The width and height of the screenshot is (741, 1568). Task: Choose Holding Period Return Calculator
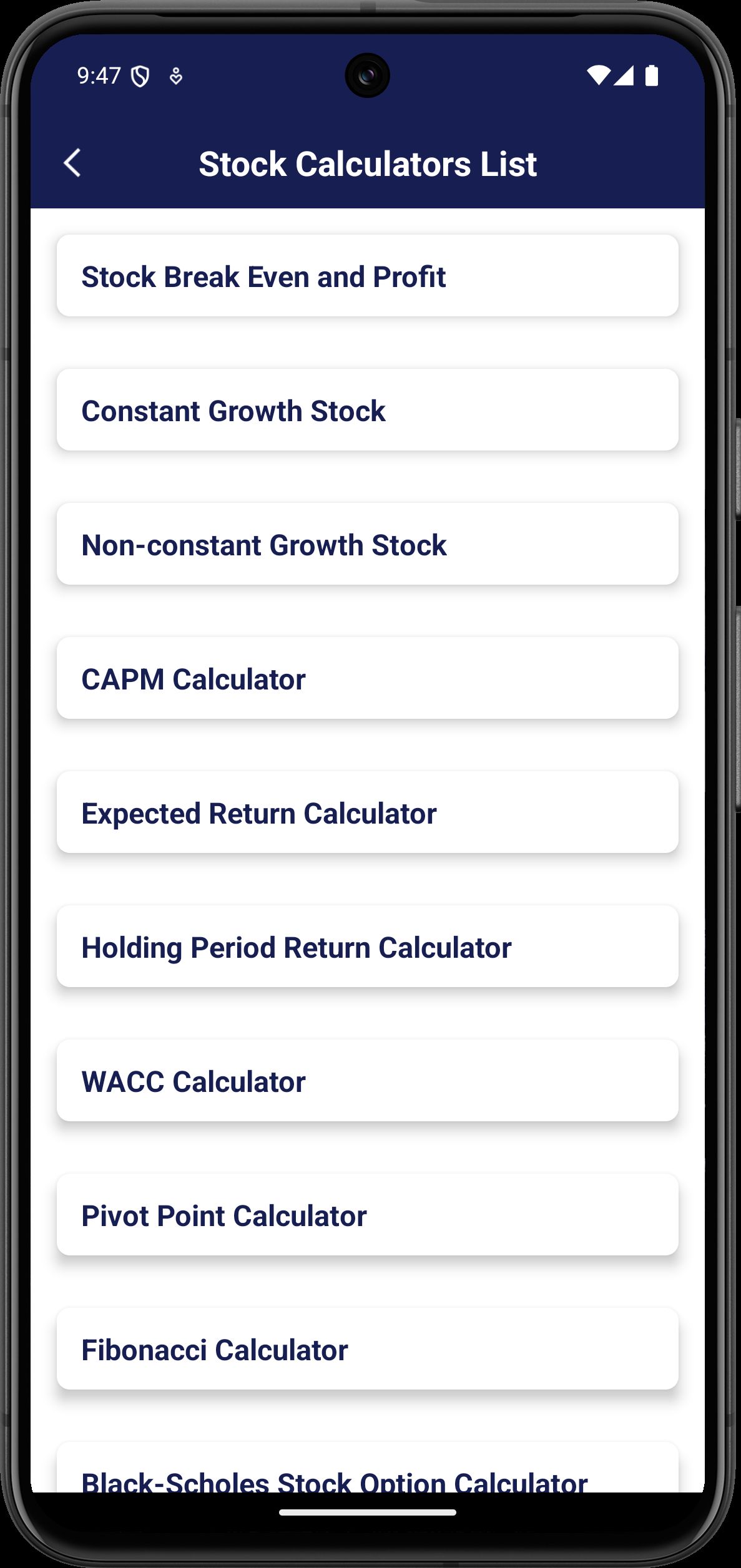(x=367, y=947)
